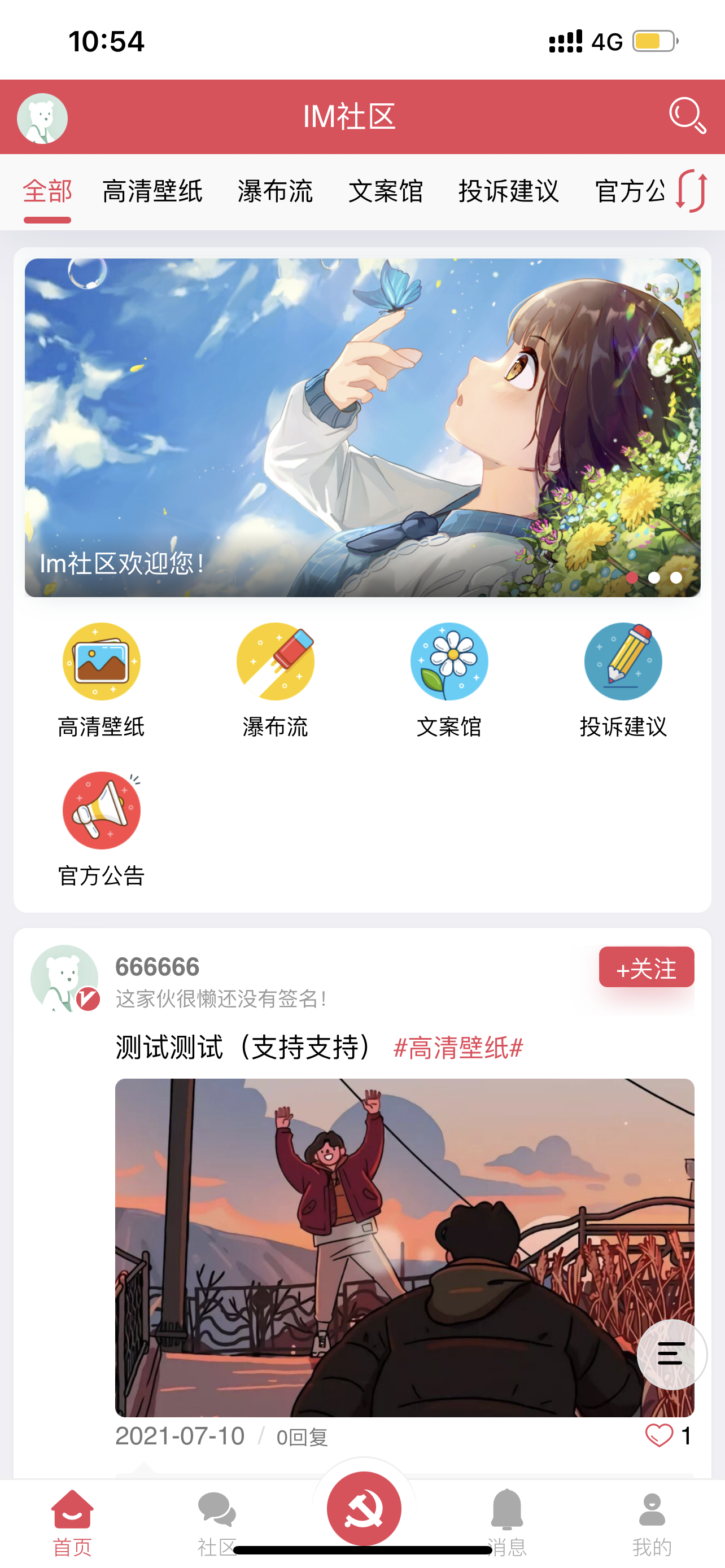Open the floating list menu button
This screenshot has width=725, height=1568.
tap(671, 1354)
